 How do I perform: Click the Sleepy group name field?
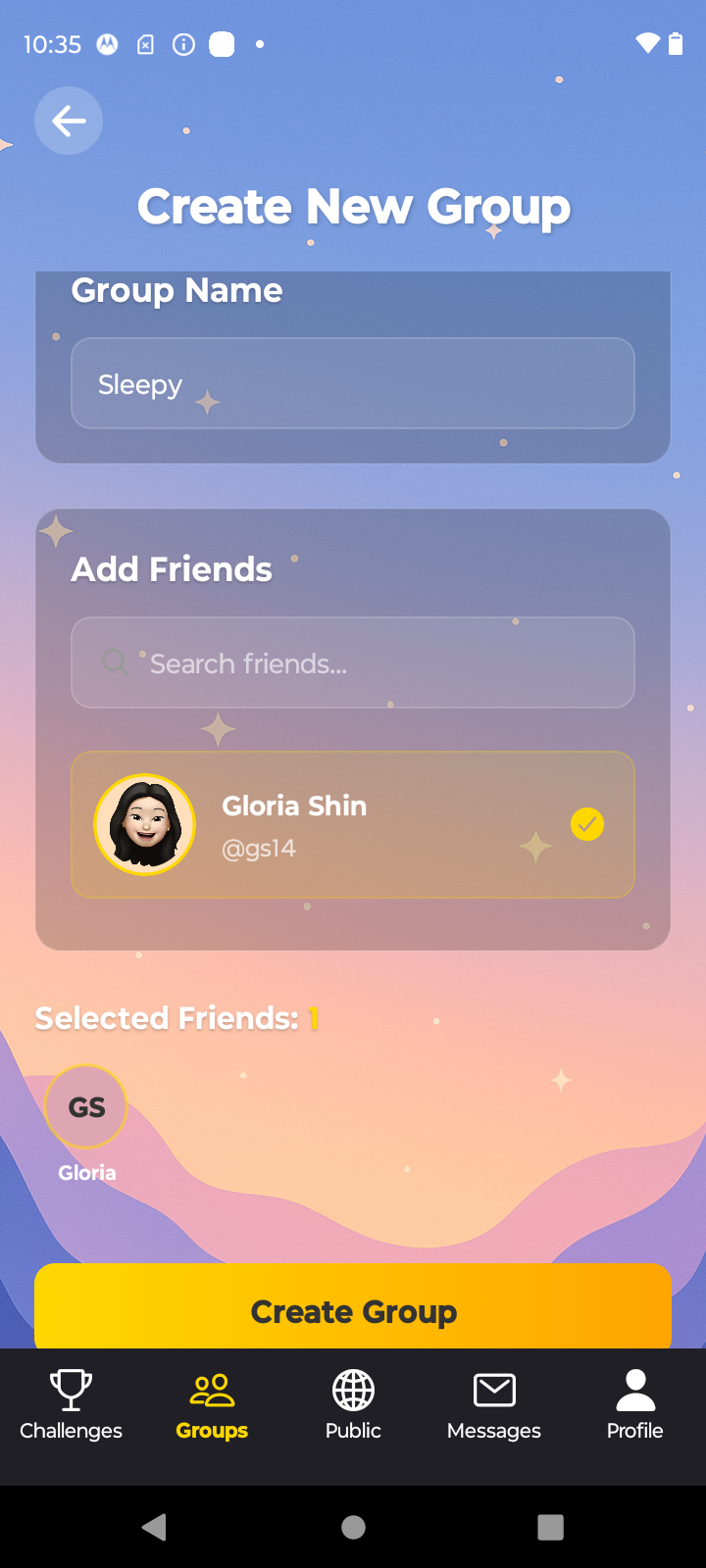tap(353, 383)
